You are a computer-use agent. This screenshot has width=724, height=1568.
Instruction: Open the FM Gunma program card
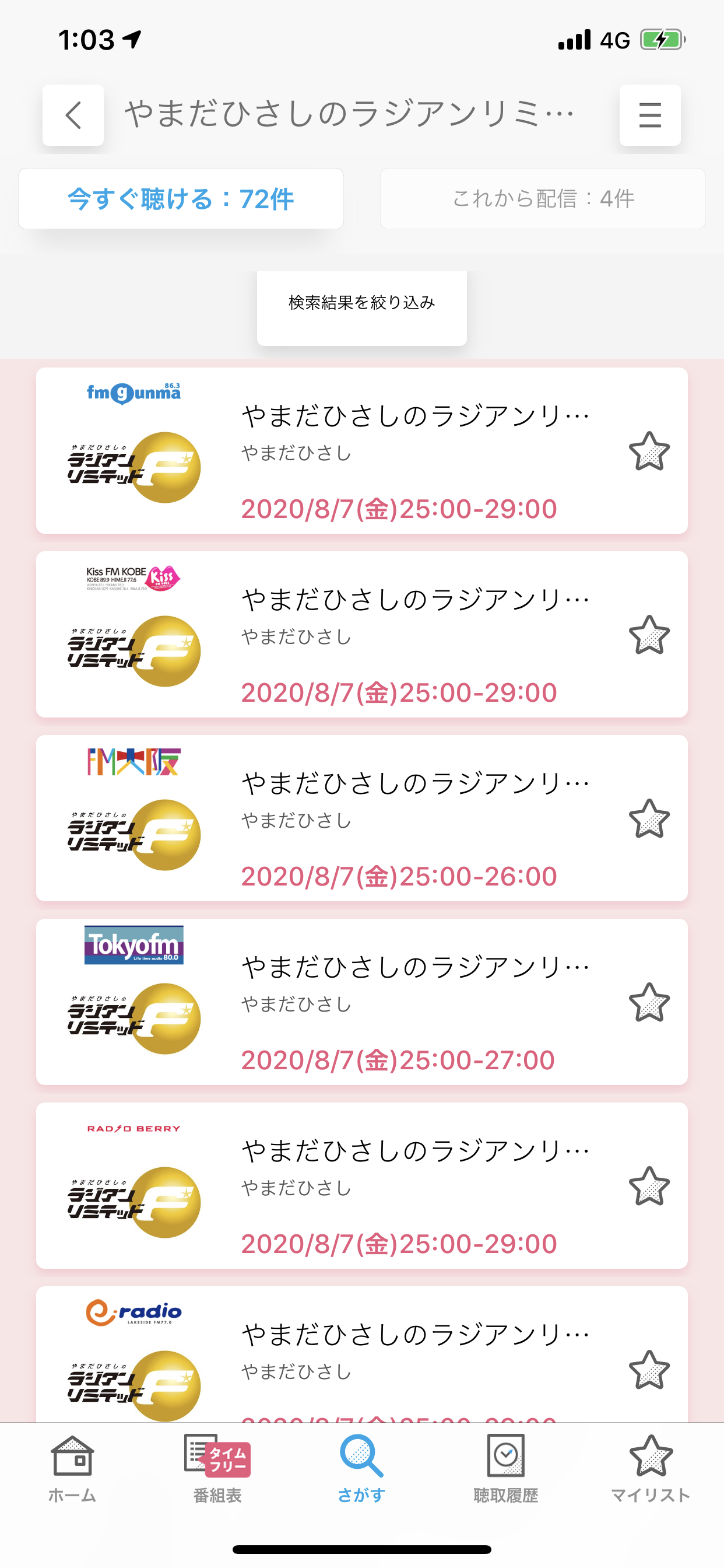(x=362, y=451)
